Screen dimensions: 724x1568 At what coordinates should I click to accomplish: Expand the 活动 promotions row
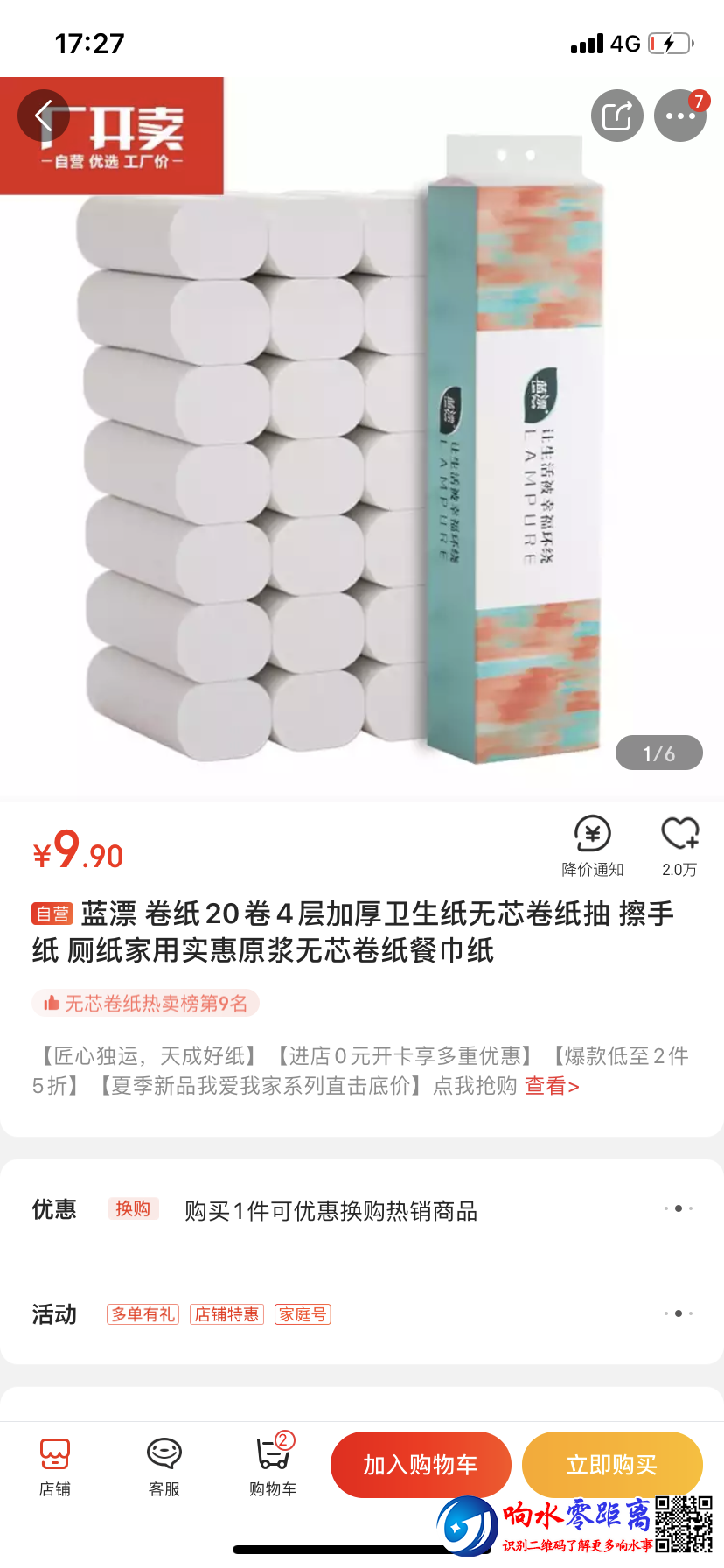679,1313
